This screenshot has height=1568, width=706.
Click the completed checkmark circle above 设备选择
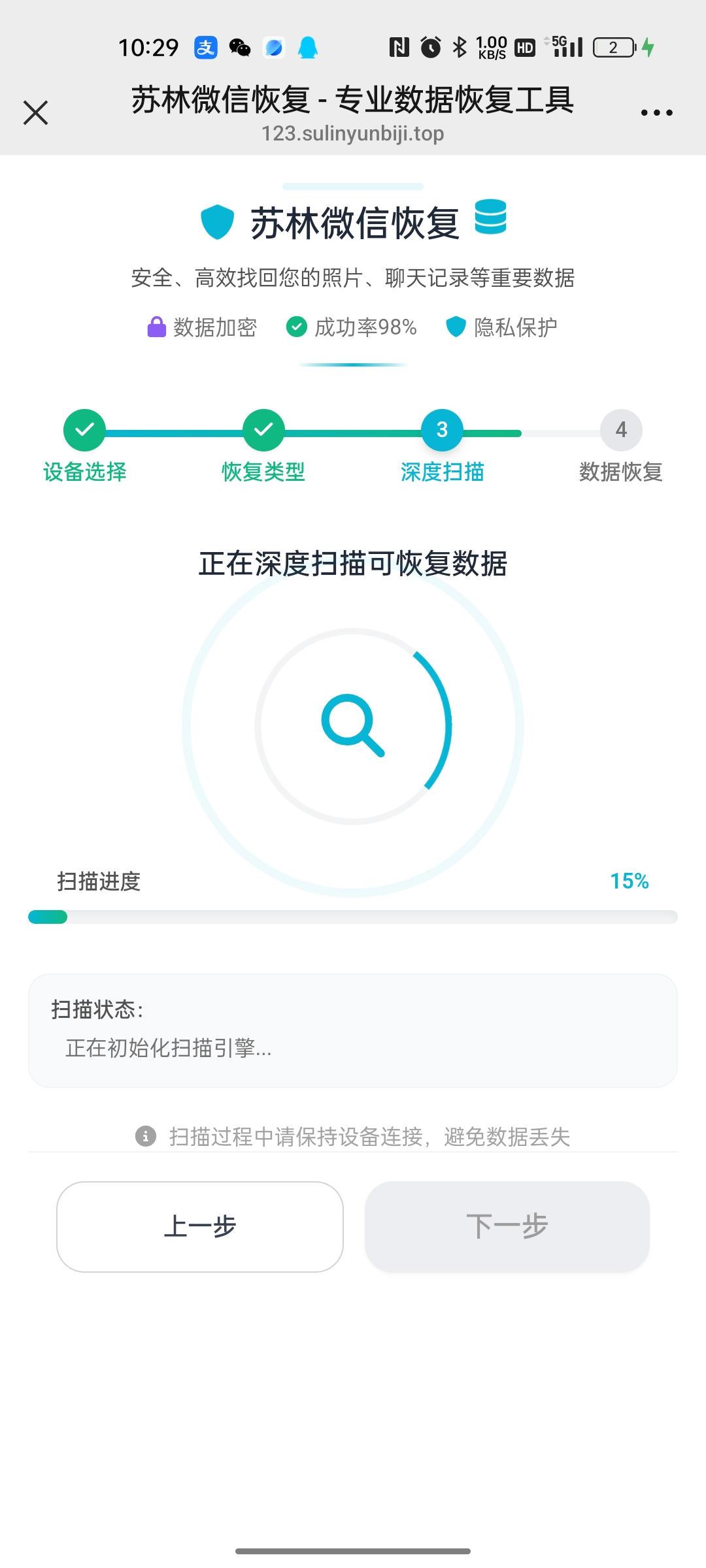point(86,430)
